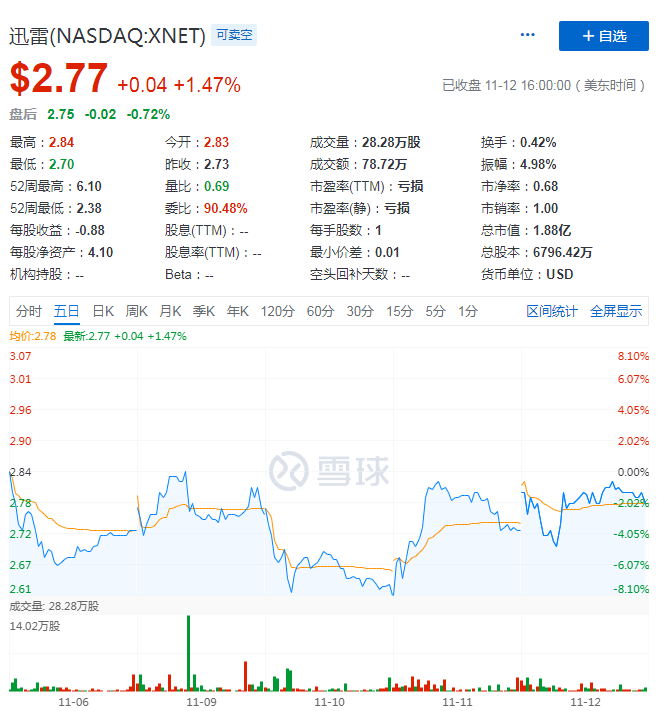Enter fullscreen with 全屏显示

click(616, 311)
